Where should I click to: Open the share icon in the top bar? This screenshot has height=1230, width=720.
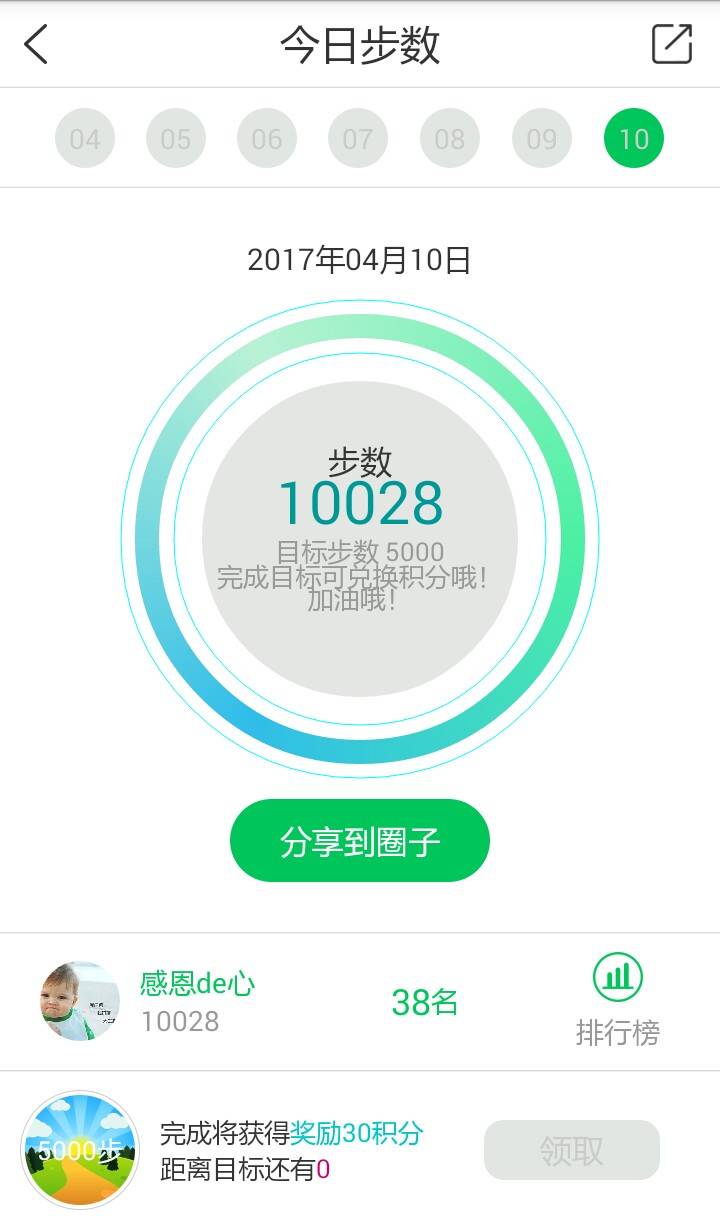[x=671, y=45]
